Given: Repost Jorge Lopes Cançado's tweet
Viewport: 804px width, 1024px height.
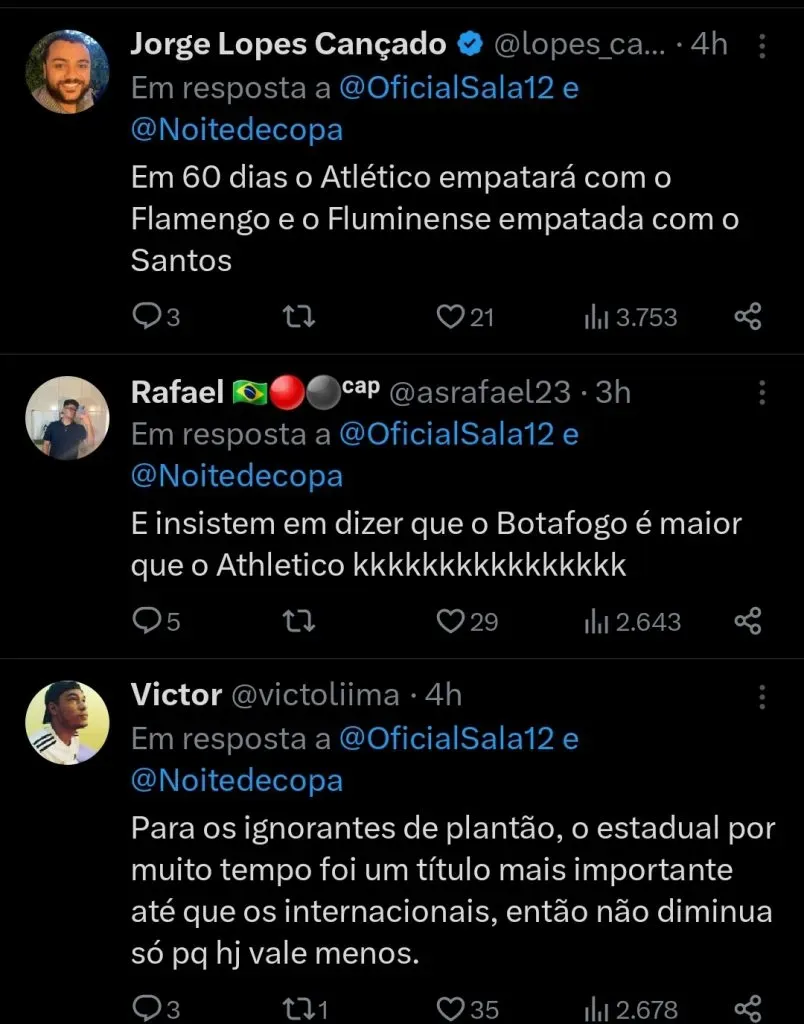Looking at the screenshot, I should [299, 317].
